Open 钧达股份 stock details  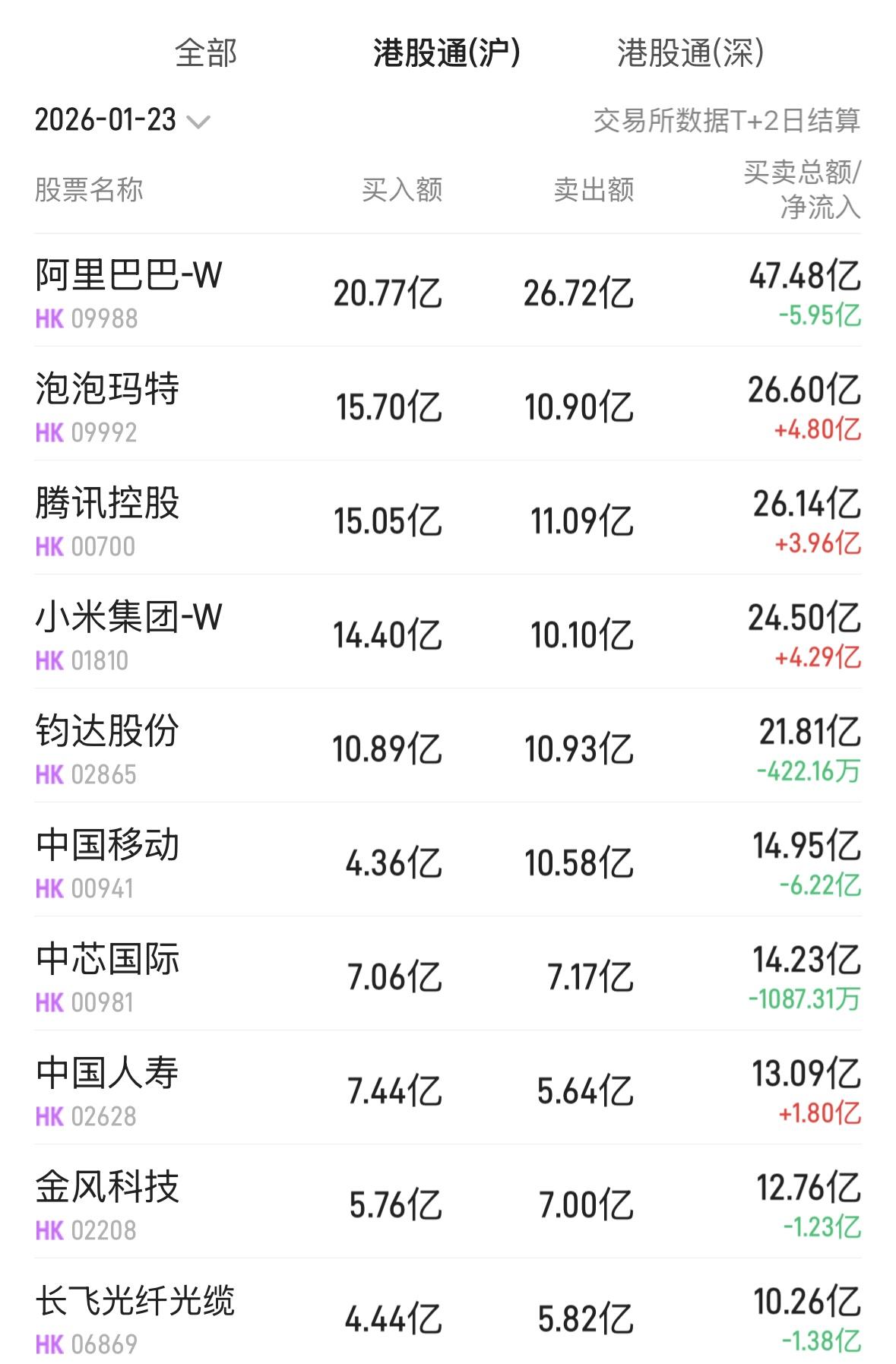(x=107, y=731)
